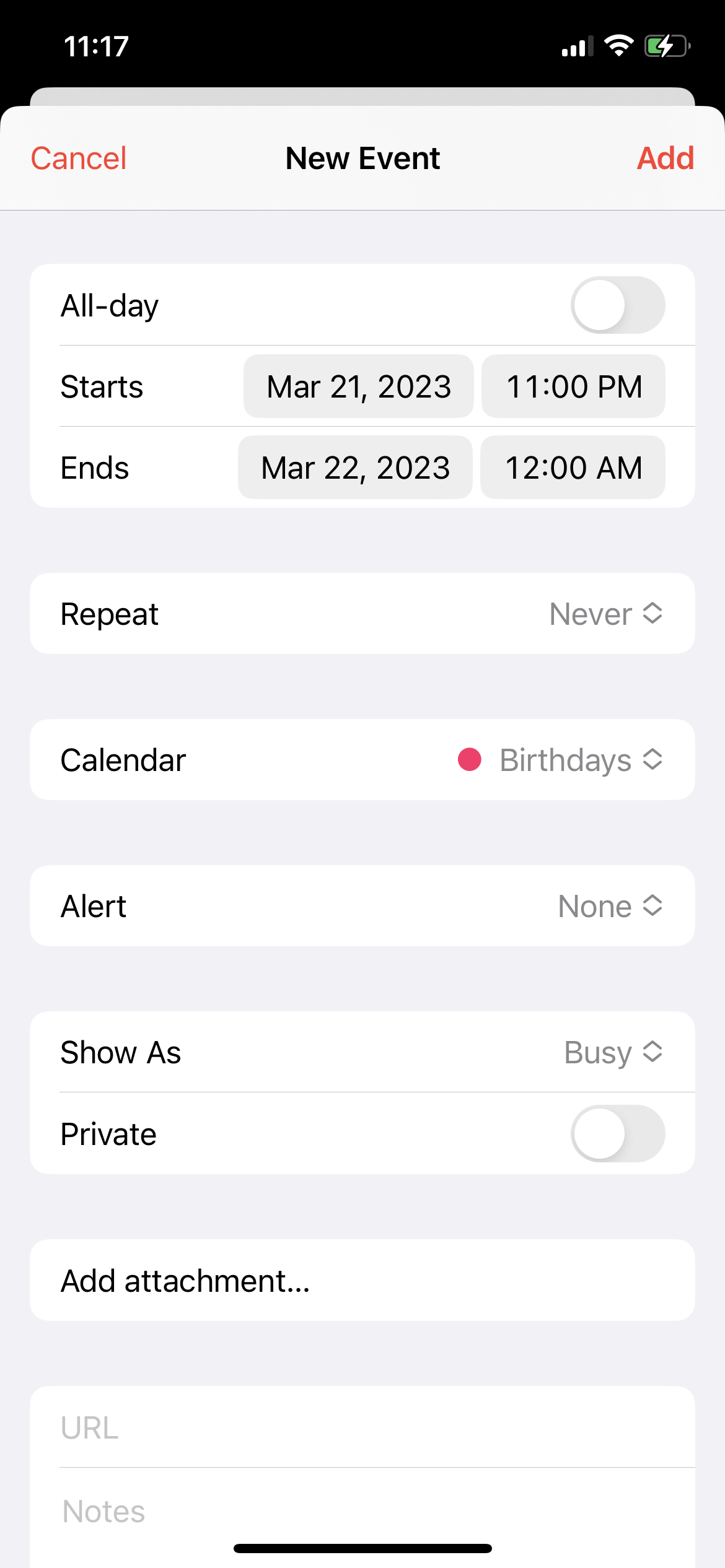Image resolution: width=725 pixels, height=1568 pixels.
Task: Set an Alert for the event
Action: pos(610,906)
